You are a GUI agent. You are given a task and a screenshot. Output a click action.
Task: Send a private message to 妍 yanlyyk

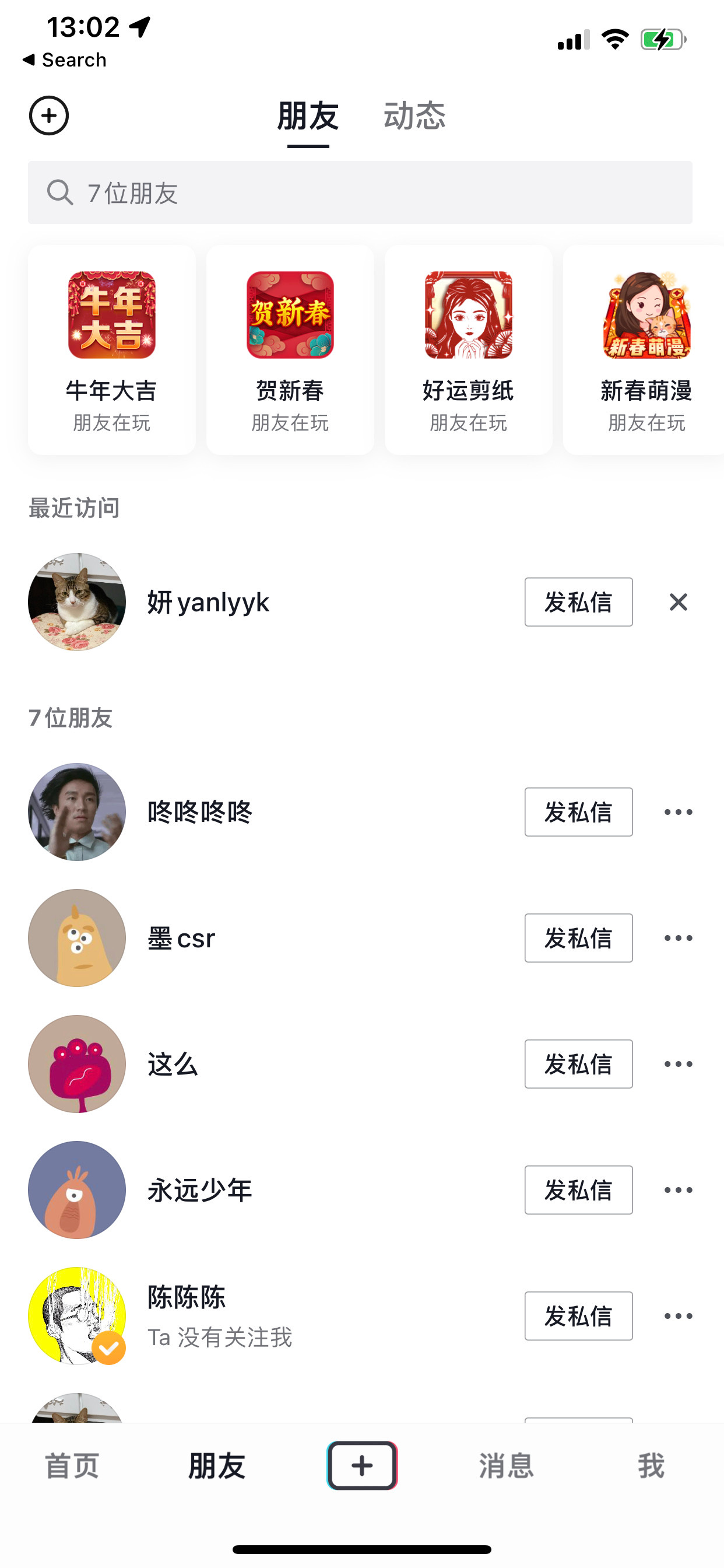(x=578, y=602)
